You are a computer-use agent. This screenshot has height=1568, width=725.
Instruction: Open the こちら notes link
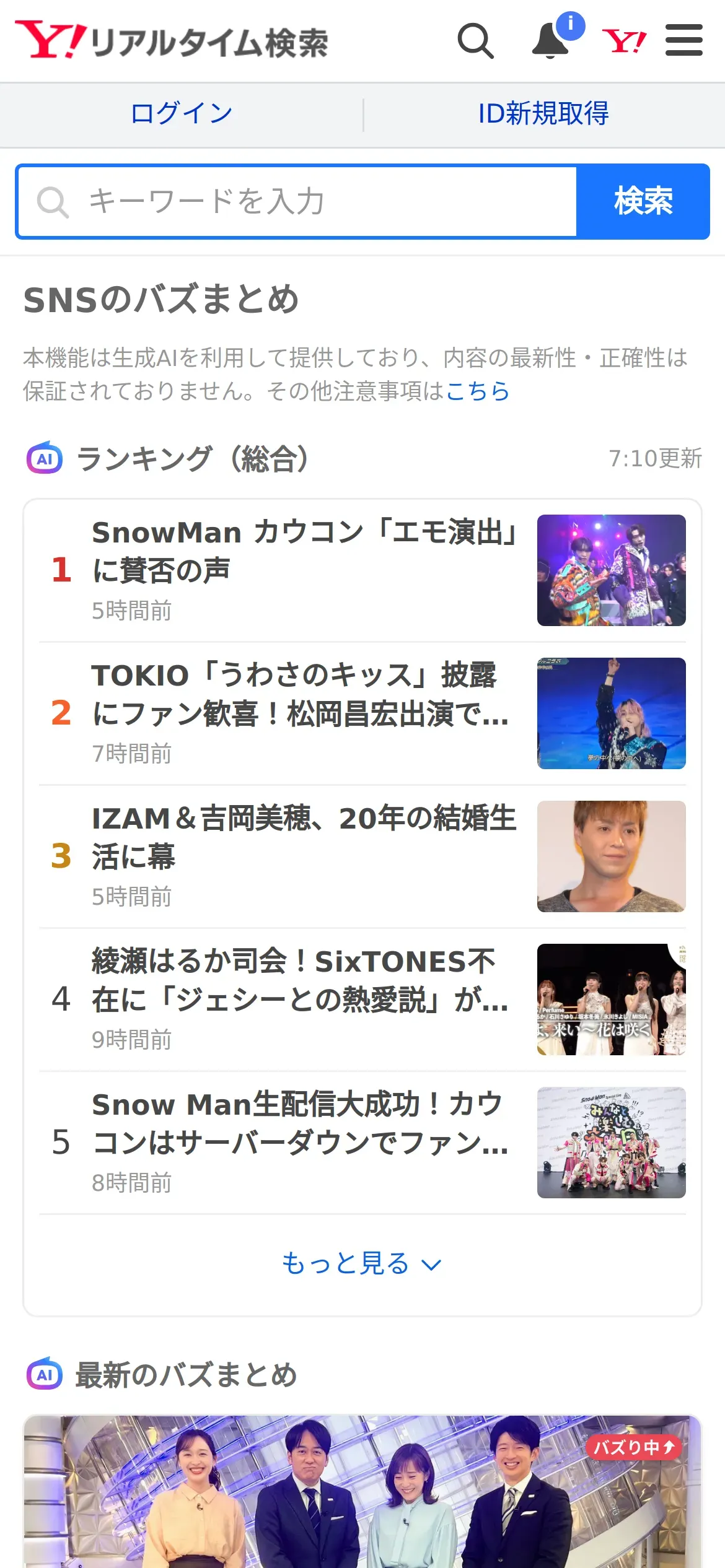[477, 391]
